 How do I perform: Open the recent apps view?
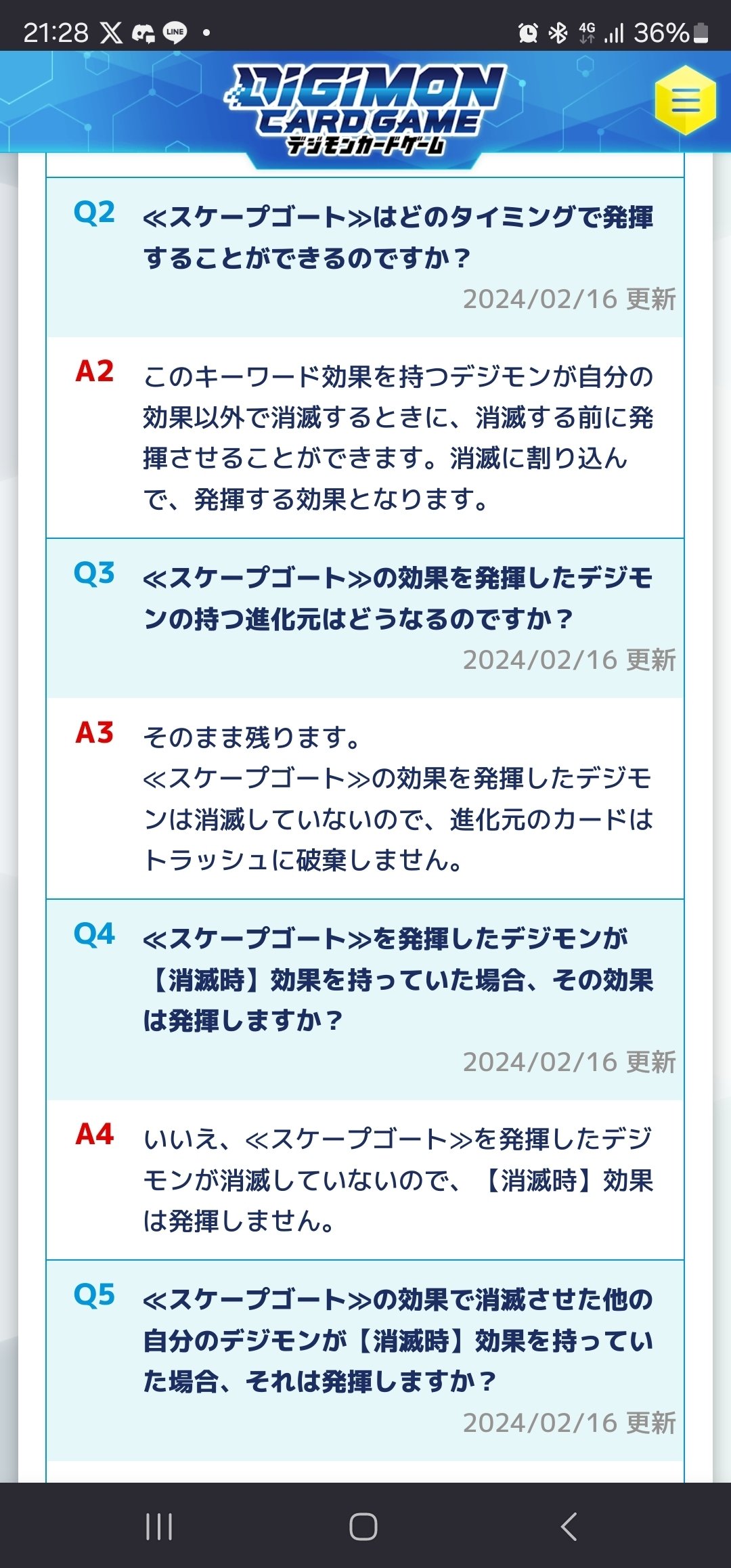pos(159,1527)
